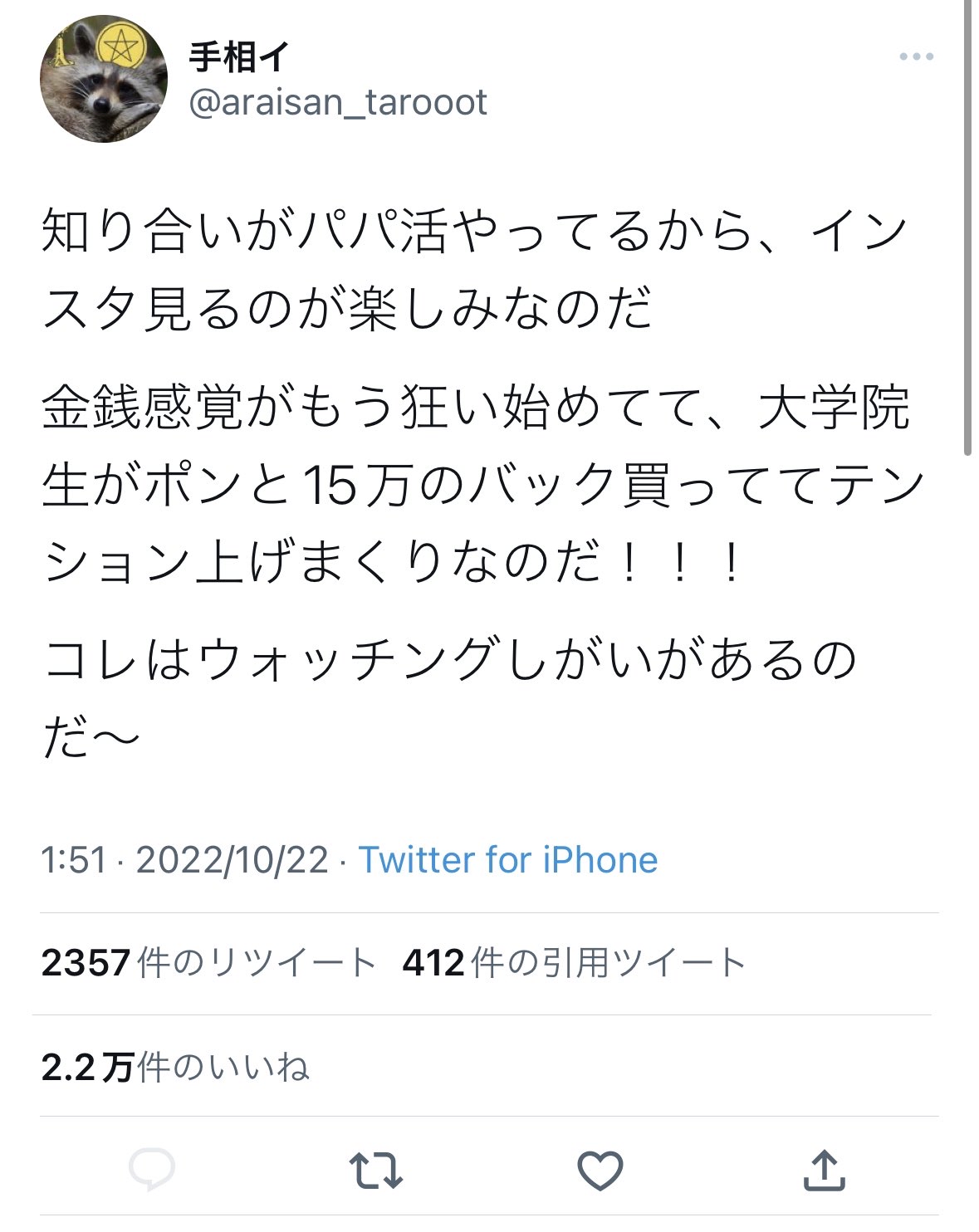Like this tweet with the heart
The width and height of the screenshot is (979, 1232).
coord(600,1171)
